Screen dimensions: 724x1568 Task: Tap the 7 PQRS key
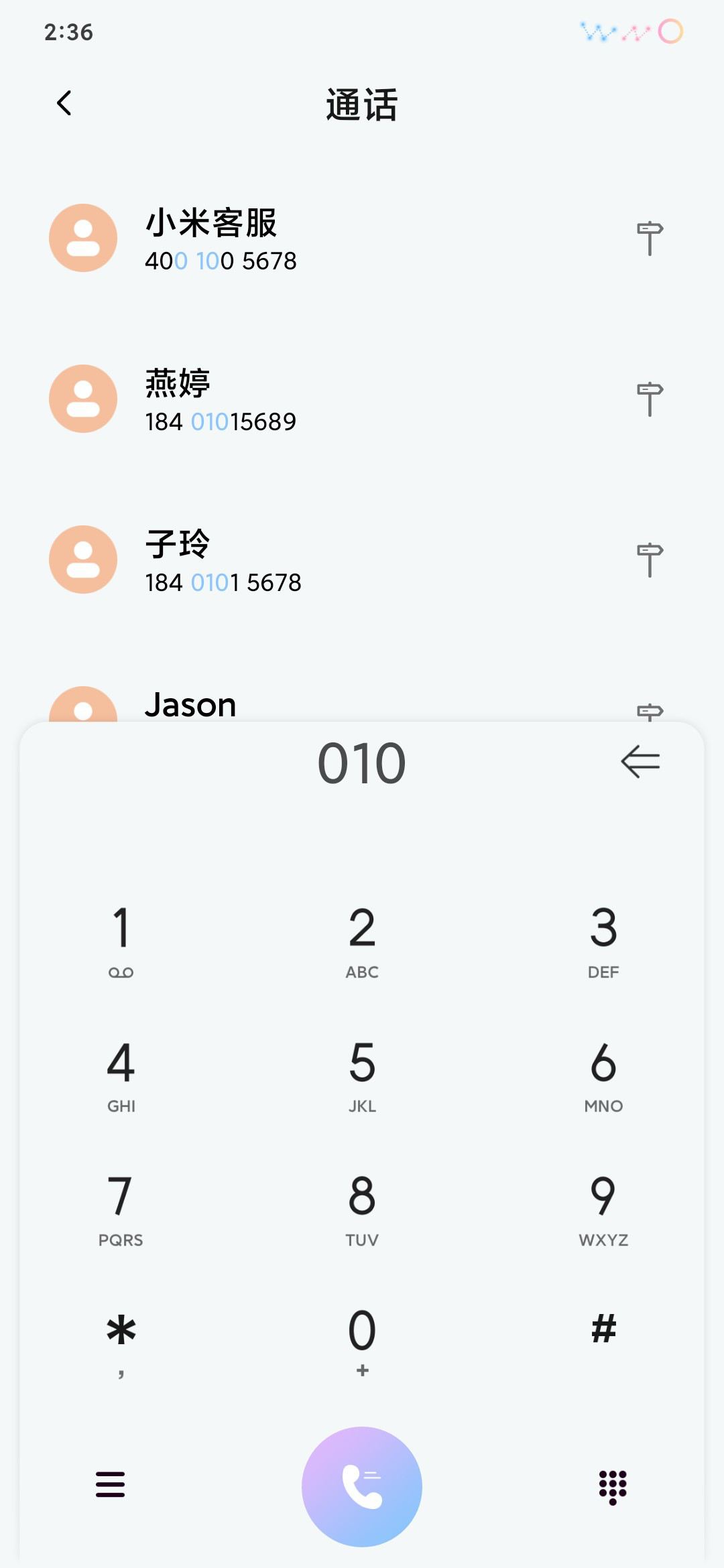[x=121, y=1210]
